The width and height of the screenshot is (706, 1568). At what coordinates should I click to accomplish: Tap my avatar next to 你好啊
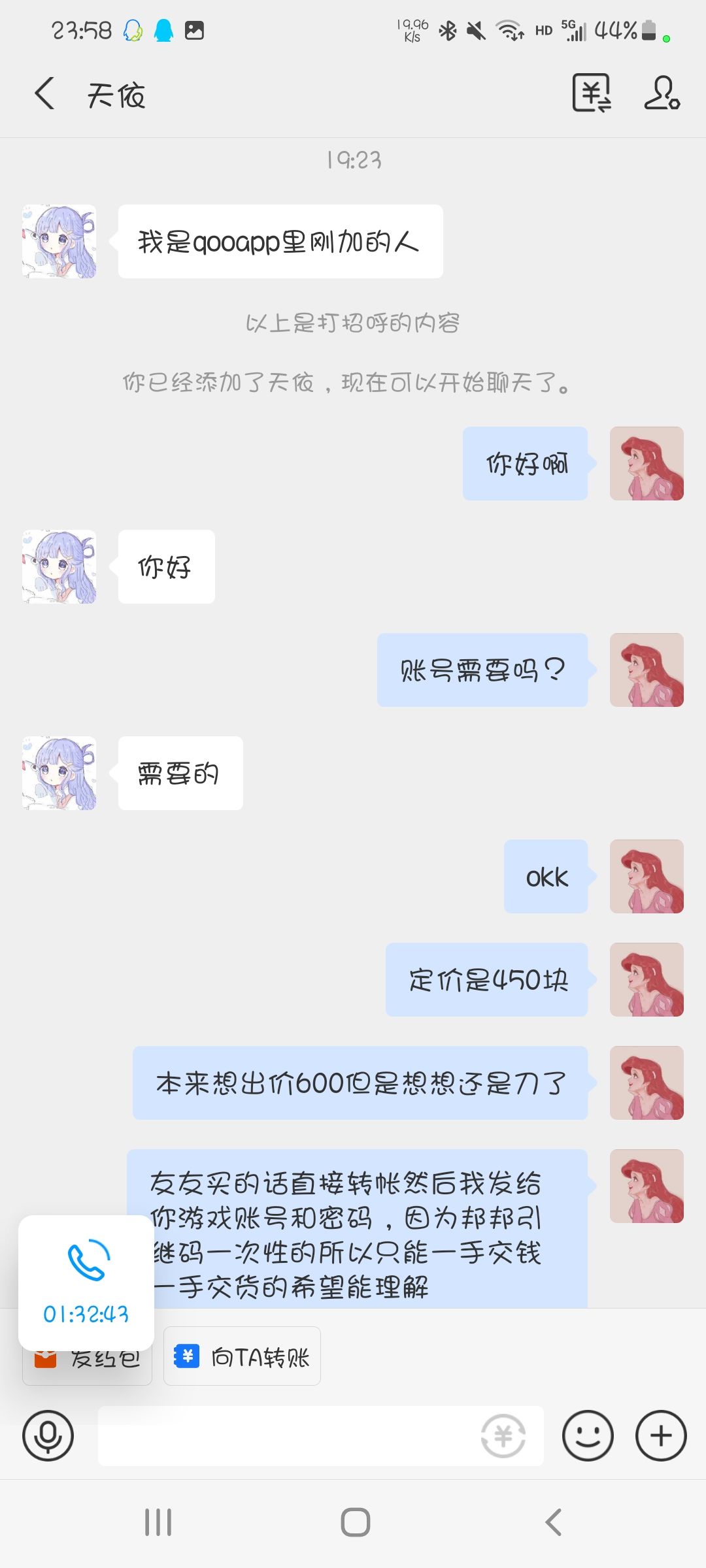(x=647, y=464)
